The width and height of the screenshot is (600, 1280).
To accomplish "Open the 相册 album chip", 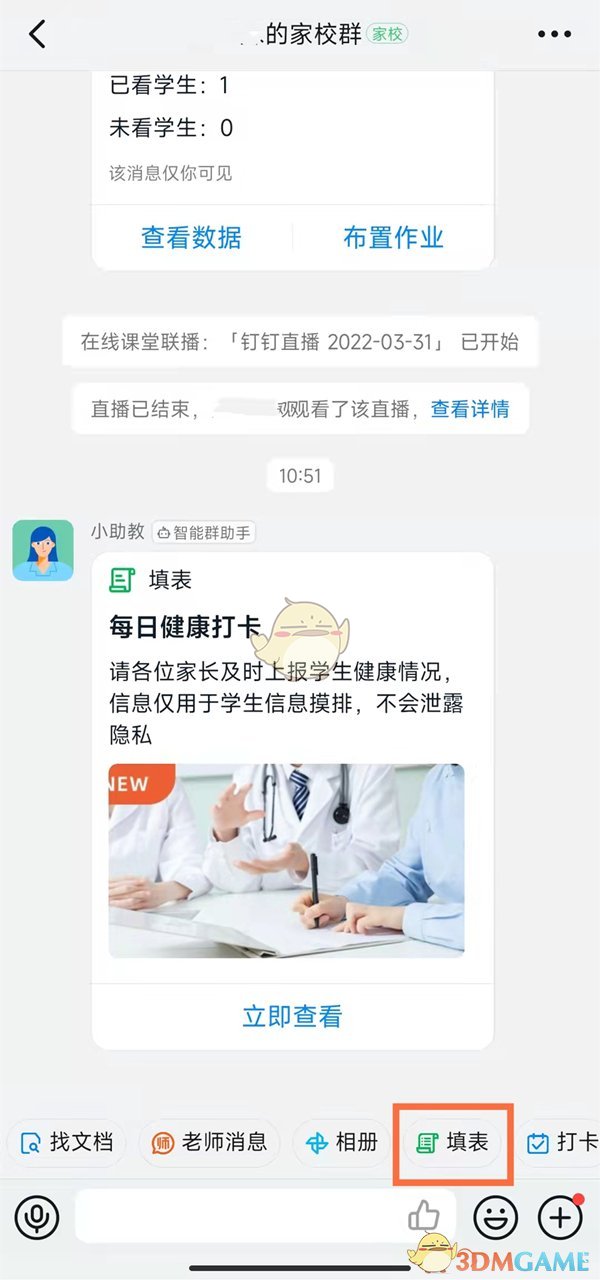I will [x=343, y=1142].
